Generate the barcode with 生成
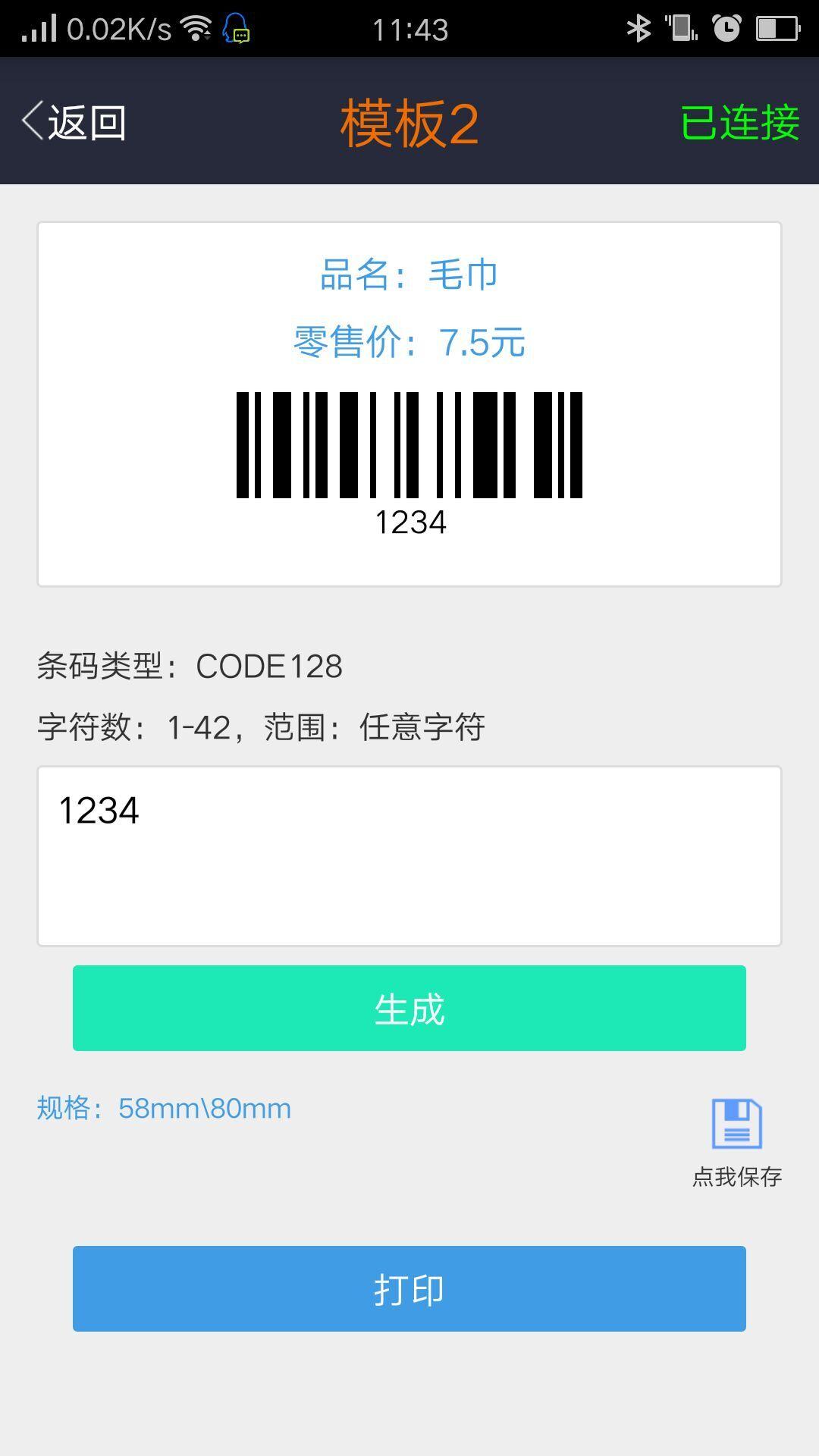Image resolution: width=819 pixels, height=1456 pixels. coord(409,1008)
